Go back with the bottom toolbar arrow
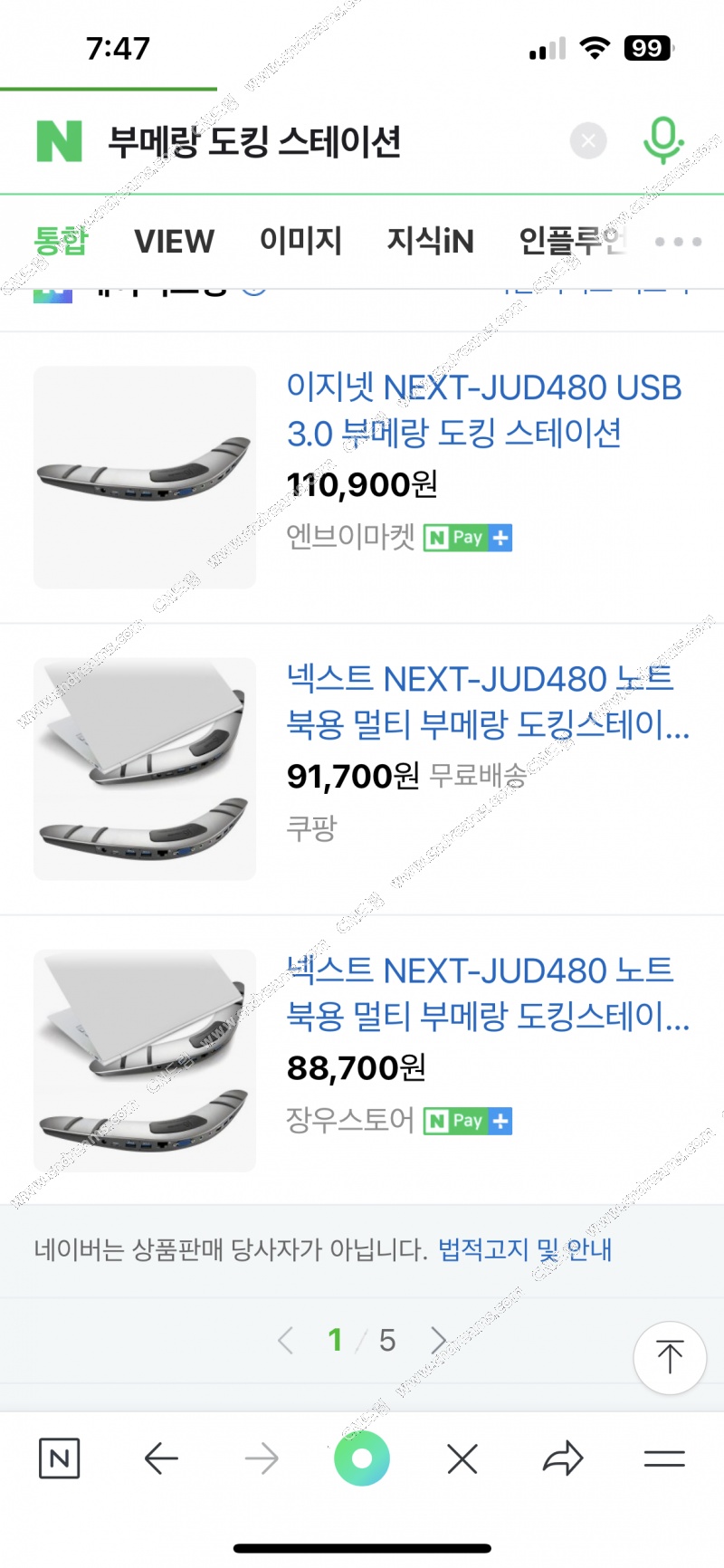Image resolution: width=724 pixels, height=1568 pixels. click(x=161, y=1458)
